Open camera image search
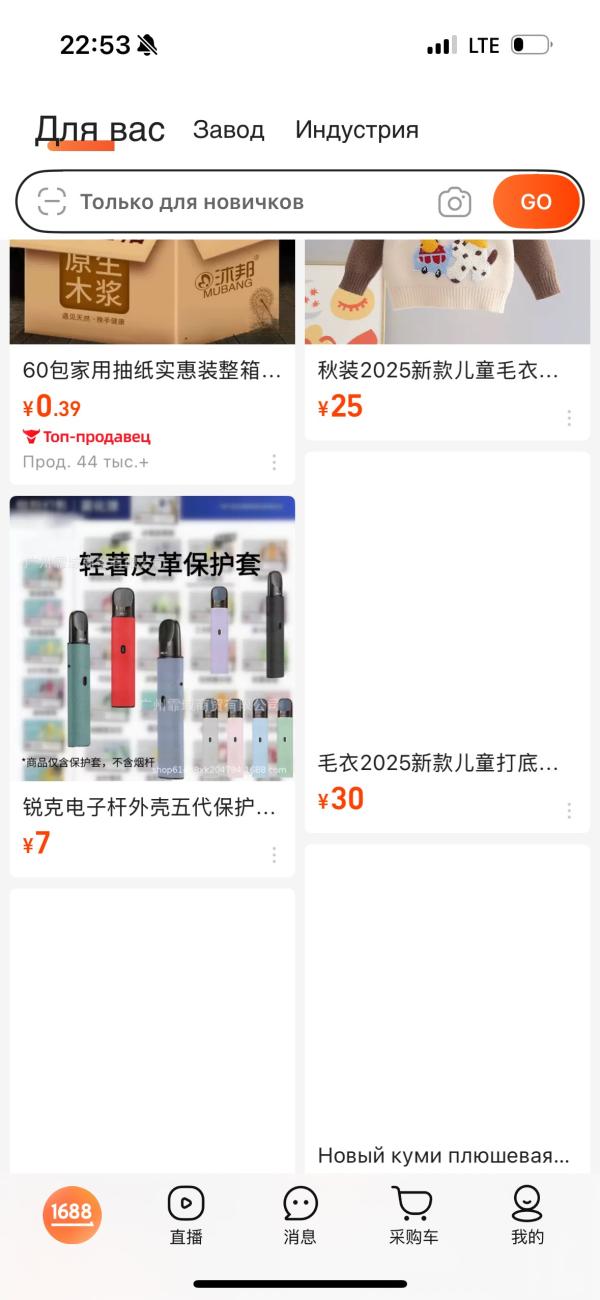Viewport: 600px width, 1300px height. [454, 202]
